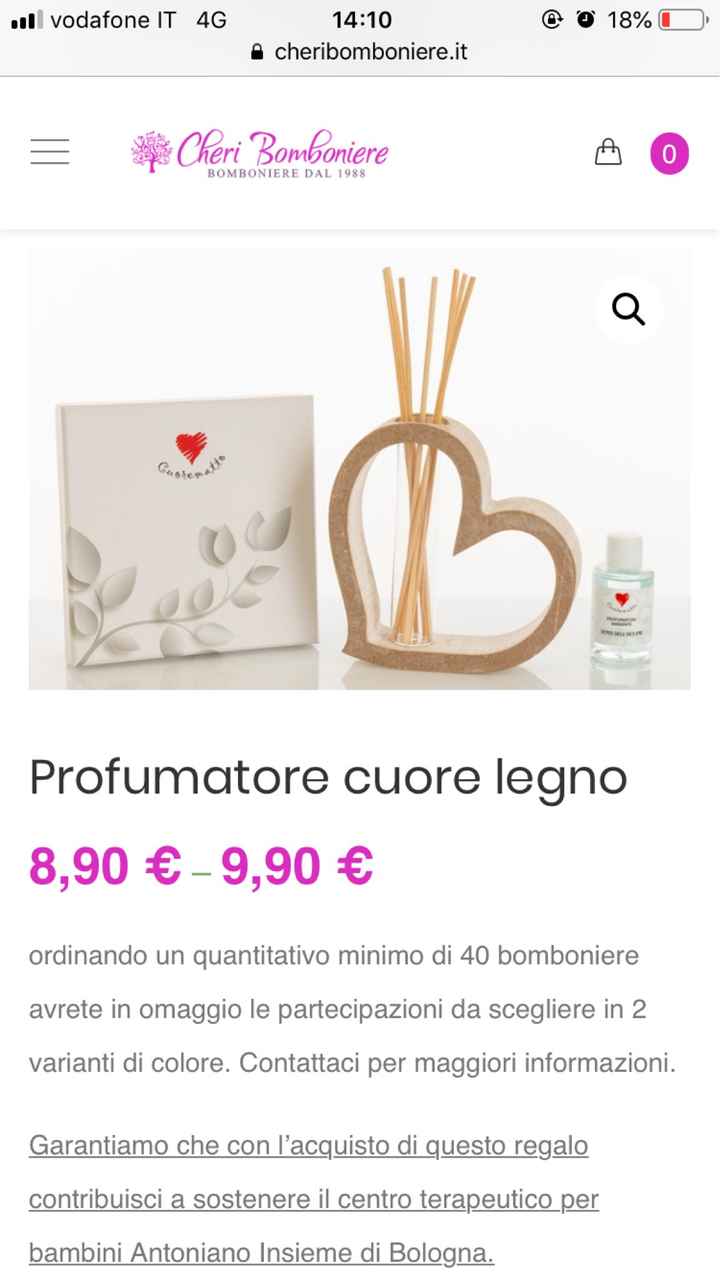Go to Cheri Bomboniere homepage via logo
Screen dimensions: 720x1280
[x=259, y=153]
